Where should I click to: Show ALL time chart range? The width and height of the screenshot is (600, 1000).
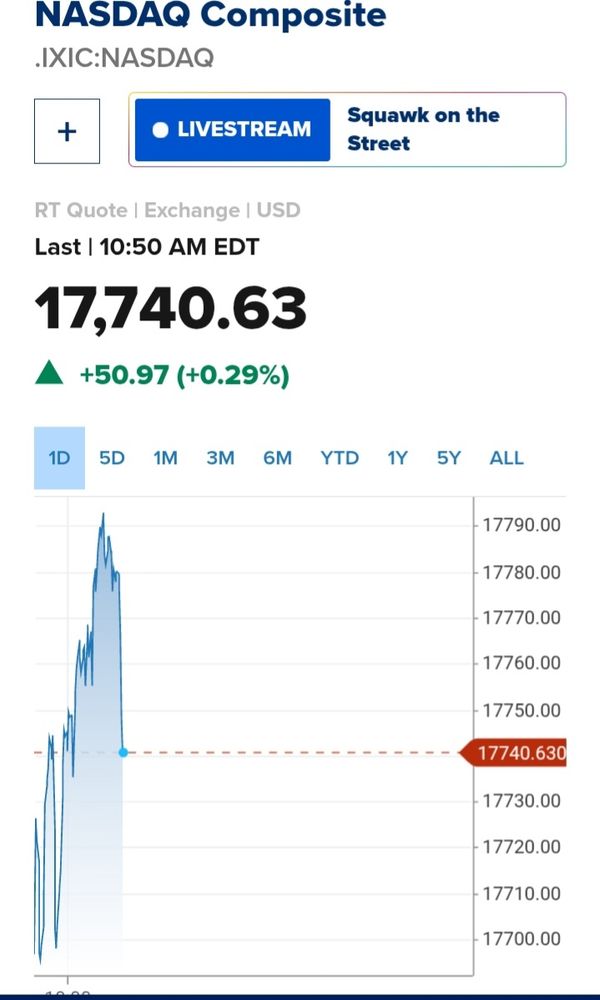click(506, 458)
